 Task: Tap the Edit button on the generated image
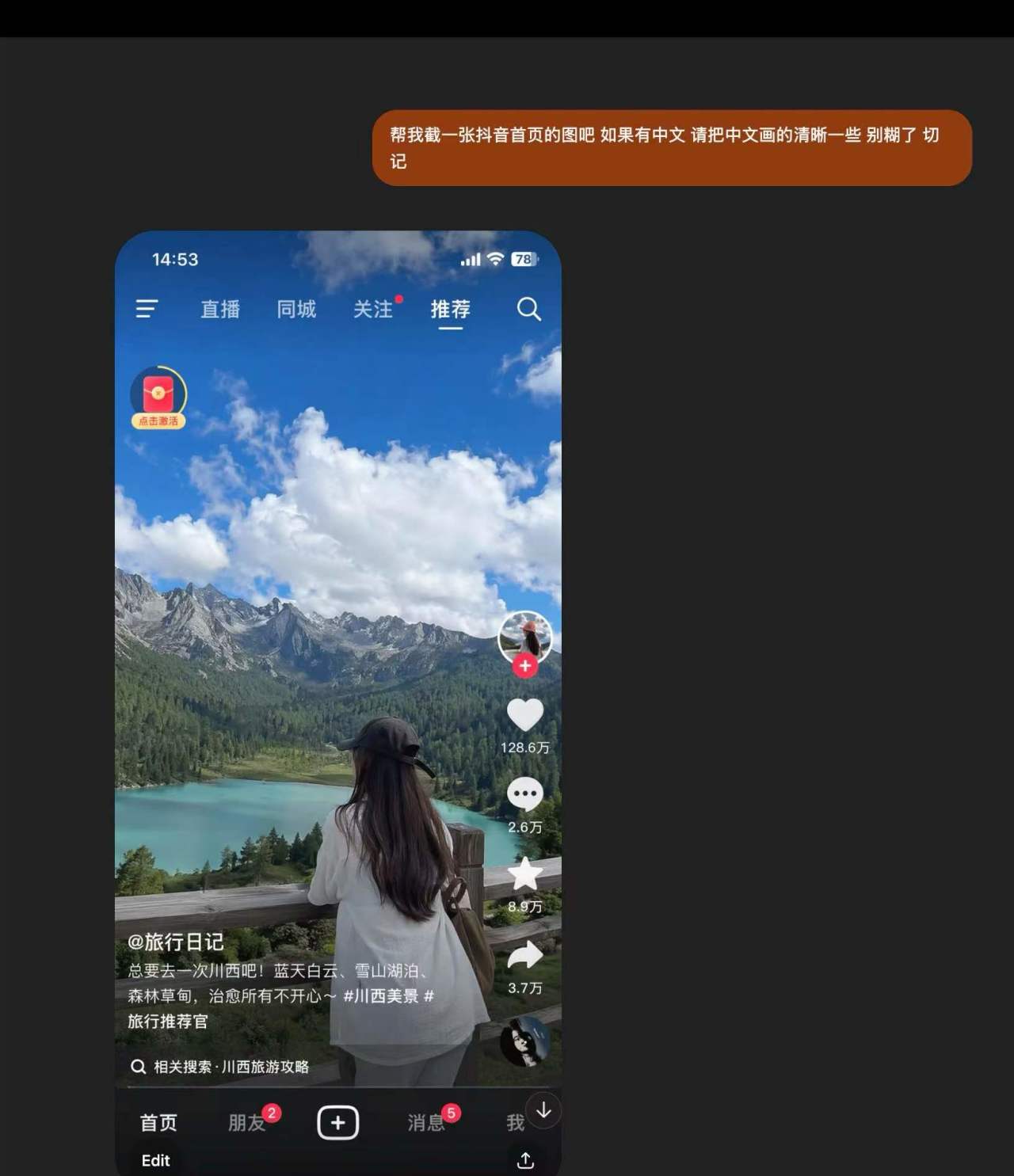[155, 1160]
